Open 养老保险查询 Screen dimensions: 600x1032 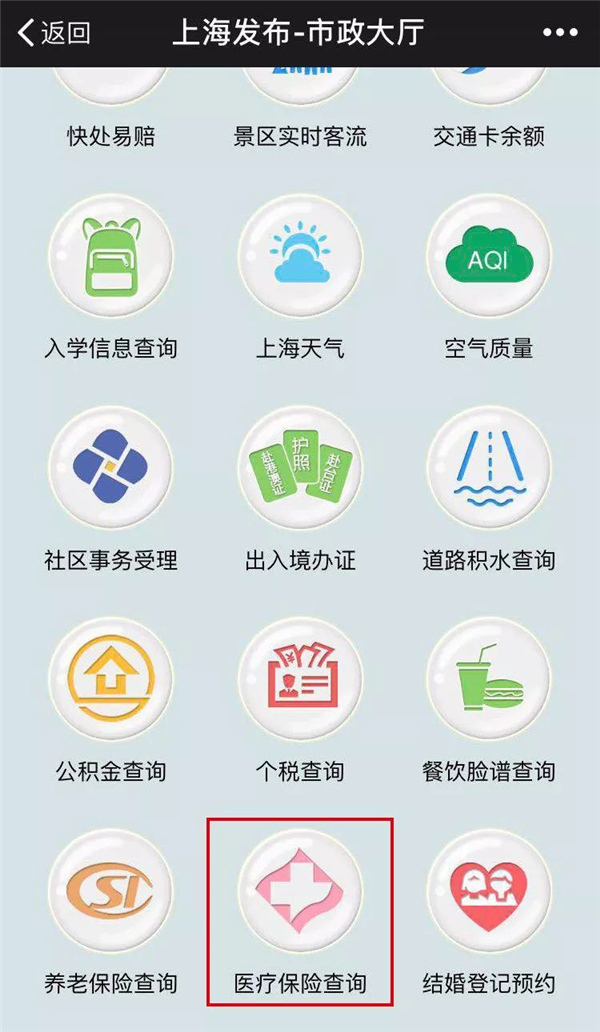pos(111,892)
